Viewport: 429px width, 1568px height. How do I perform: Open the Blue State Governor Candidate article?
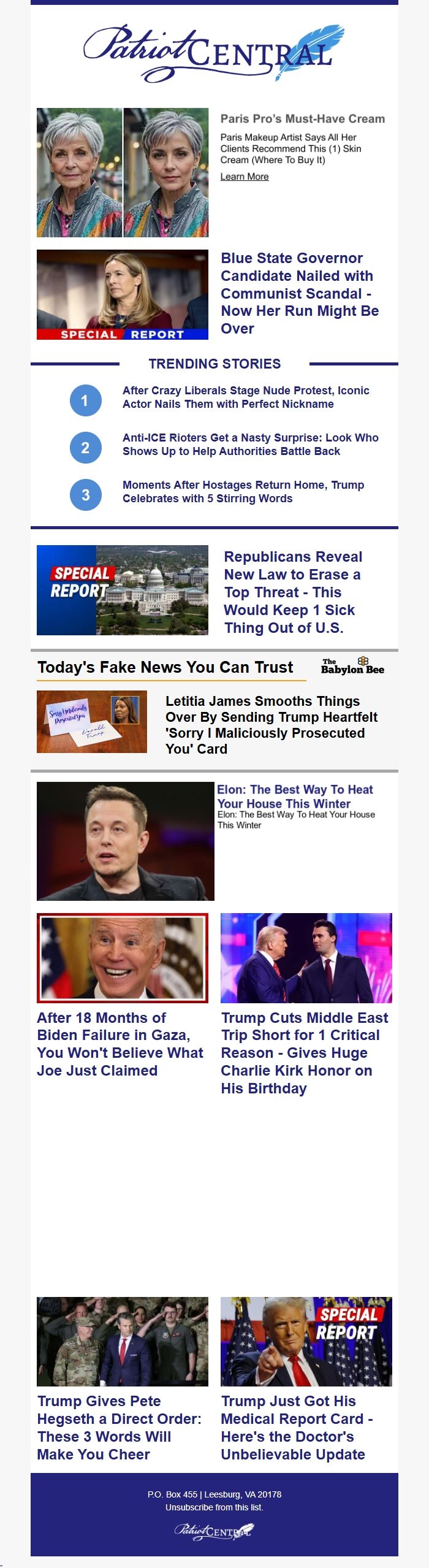[x=300, y=293]
